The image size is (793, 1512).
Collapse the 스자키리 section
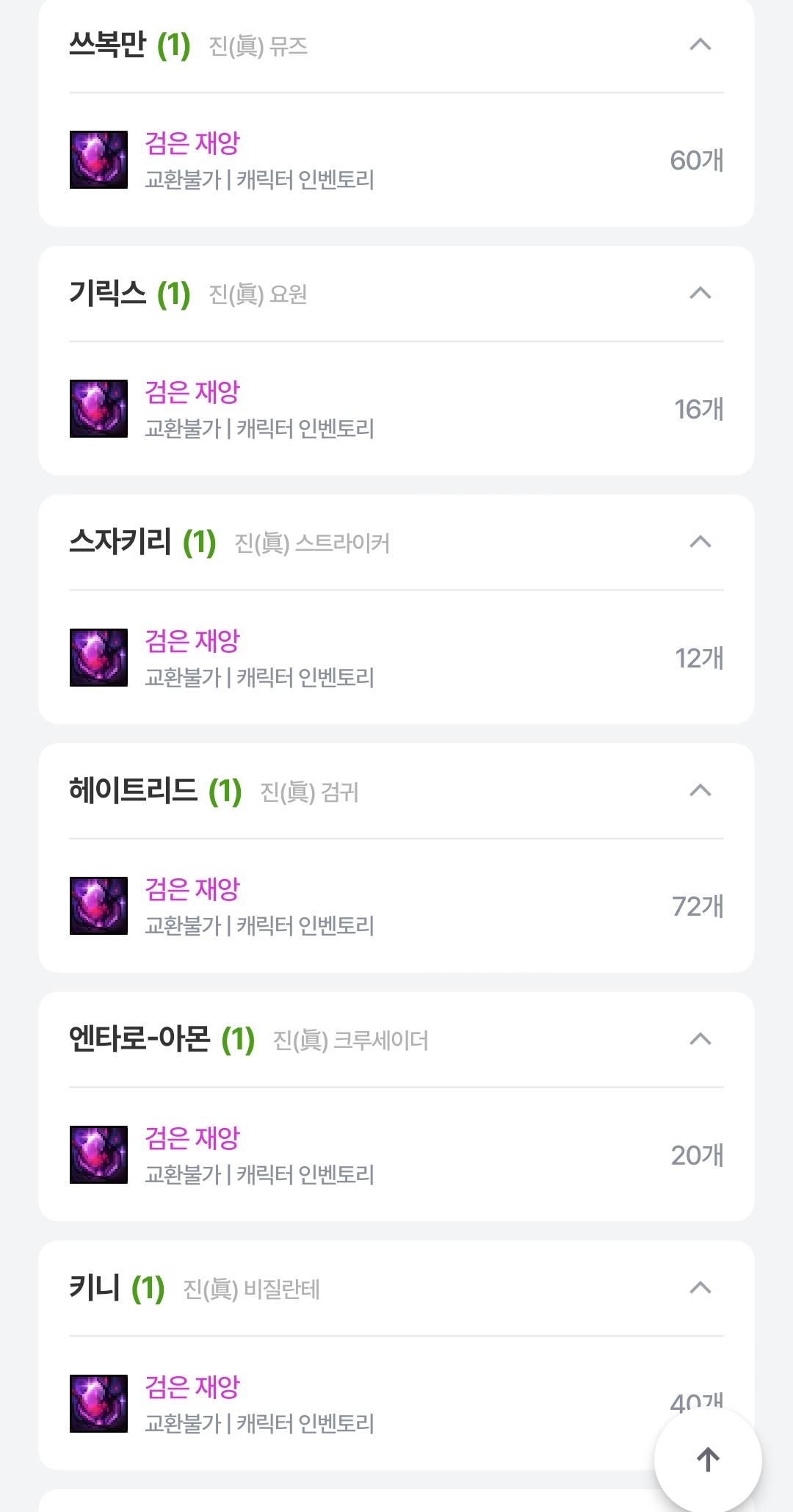[x=700, y=542]
